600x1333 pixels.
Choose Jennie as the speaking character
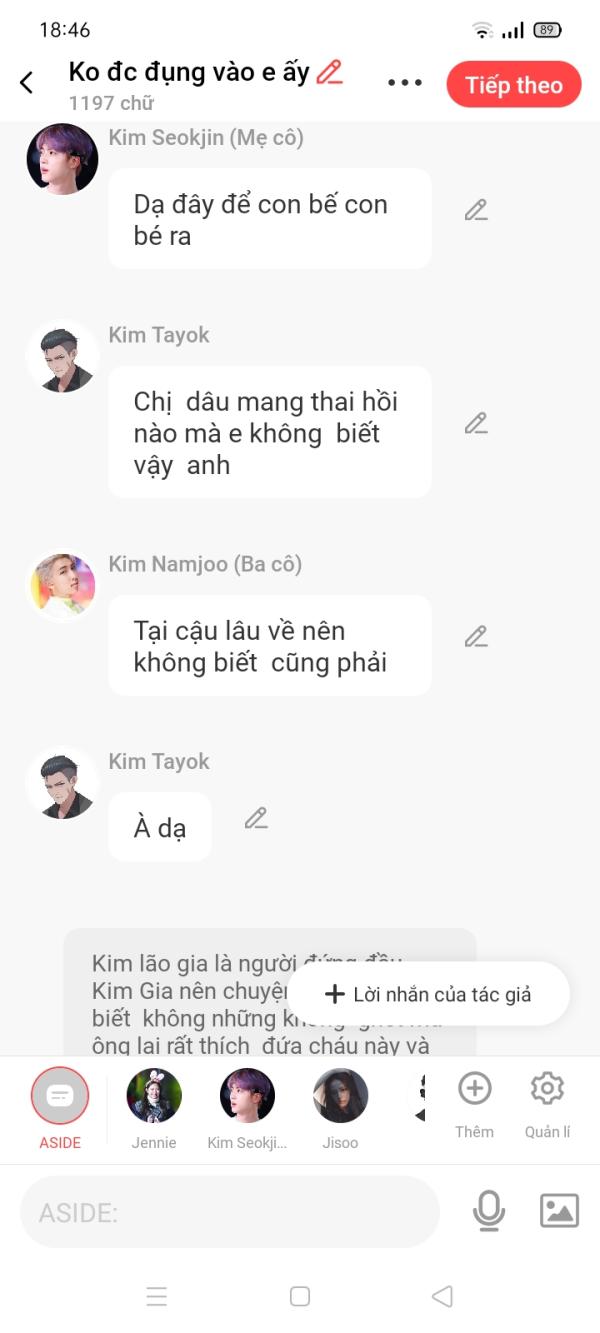[154, 1097]
